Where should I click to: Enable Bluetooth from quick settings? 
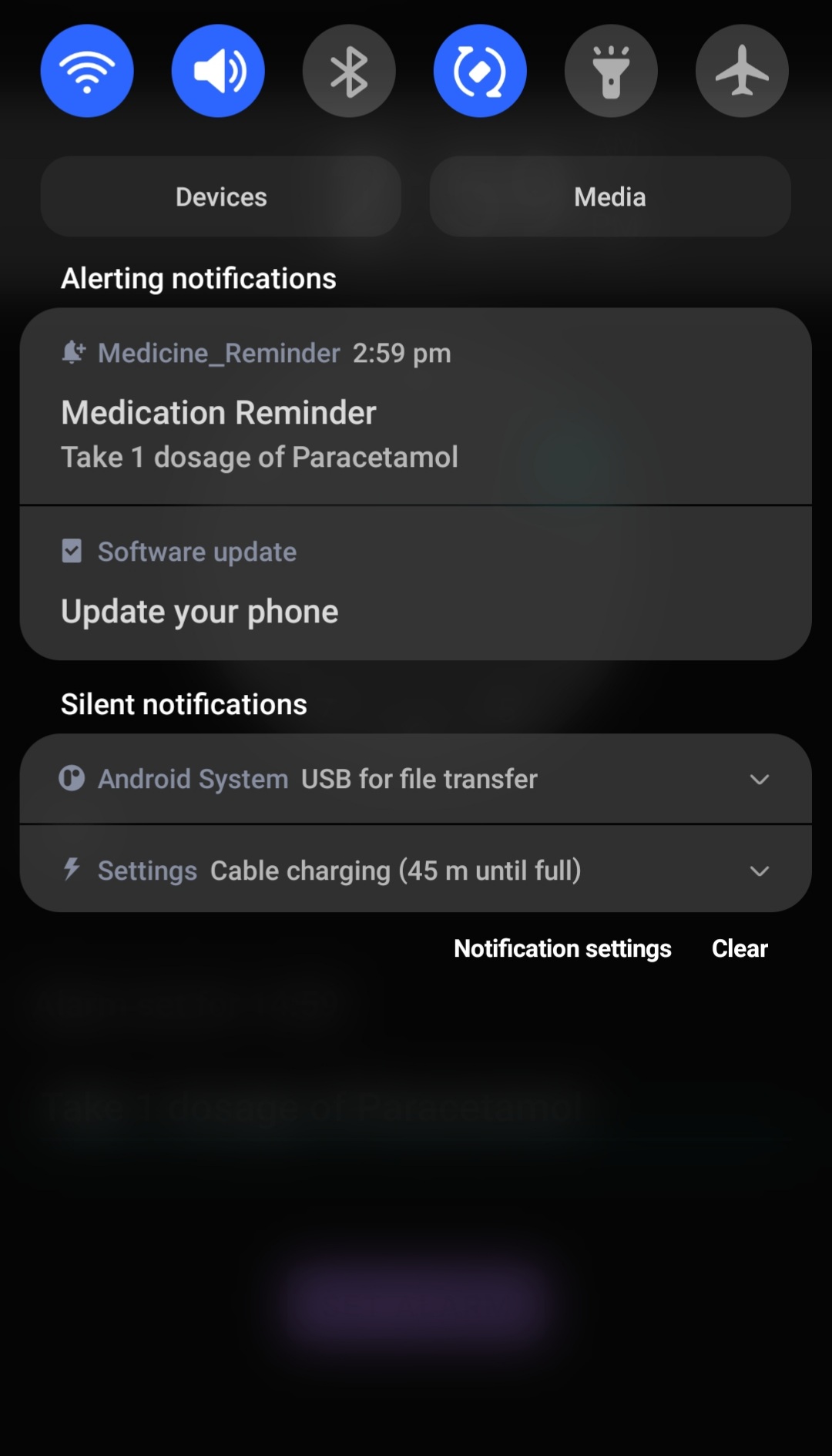[x=349, y=70]
